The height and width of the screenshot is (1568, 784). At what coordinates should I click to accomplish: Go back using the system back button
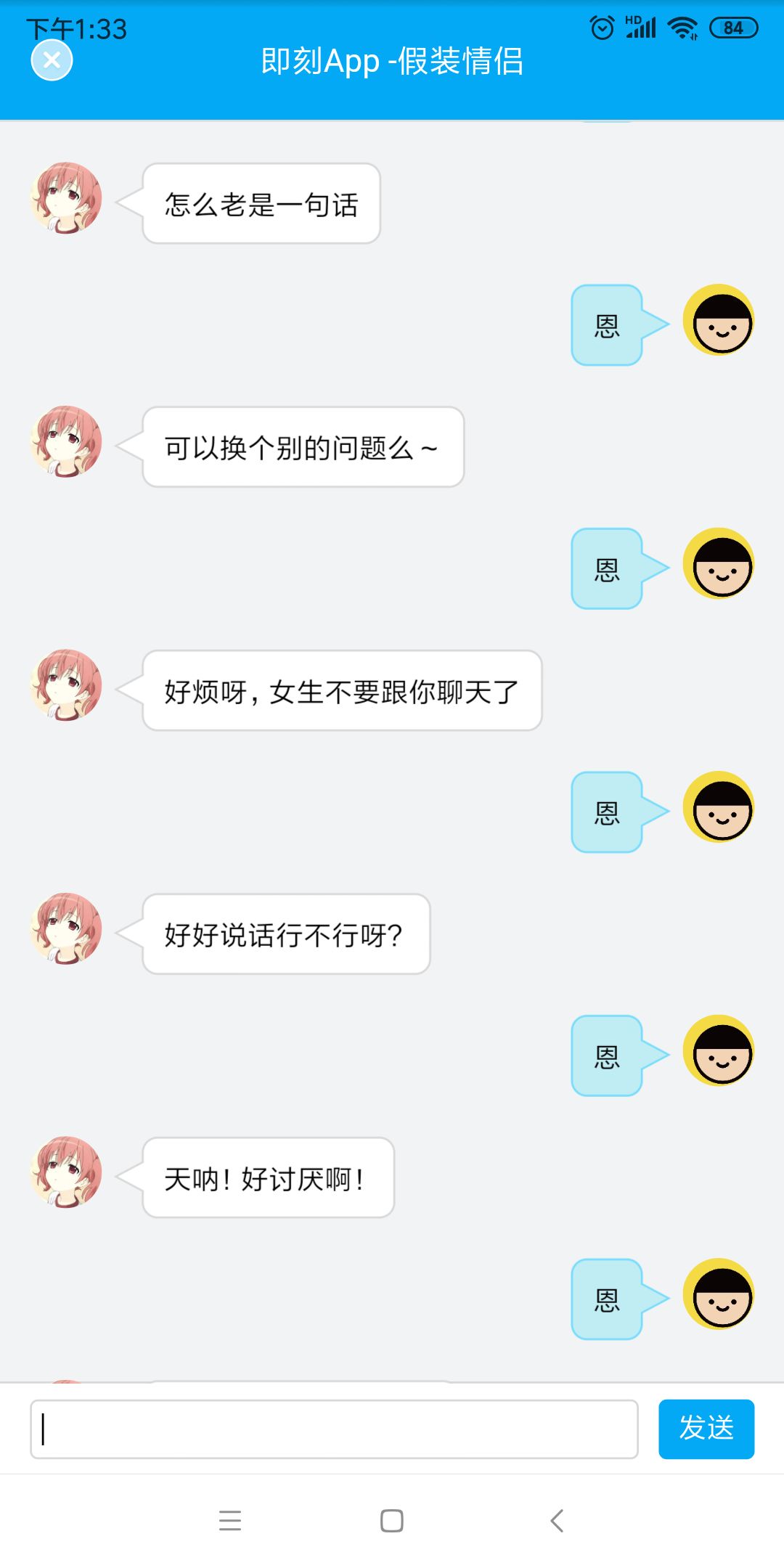point(557,1520)
